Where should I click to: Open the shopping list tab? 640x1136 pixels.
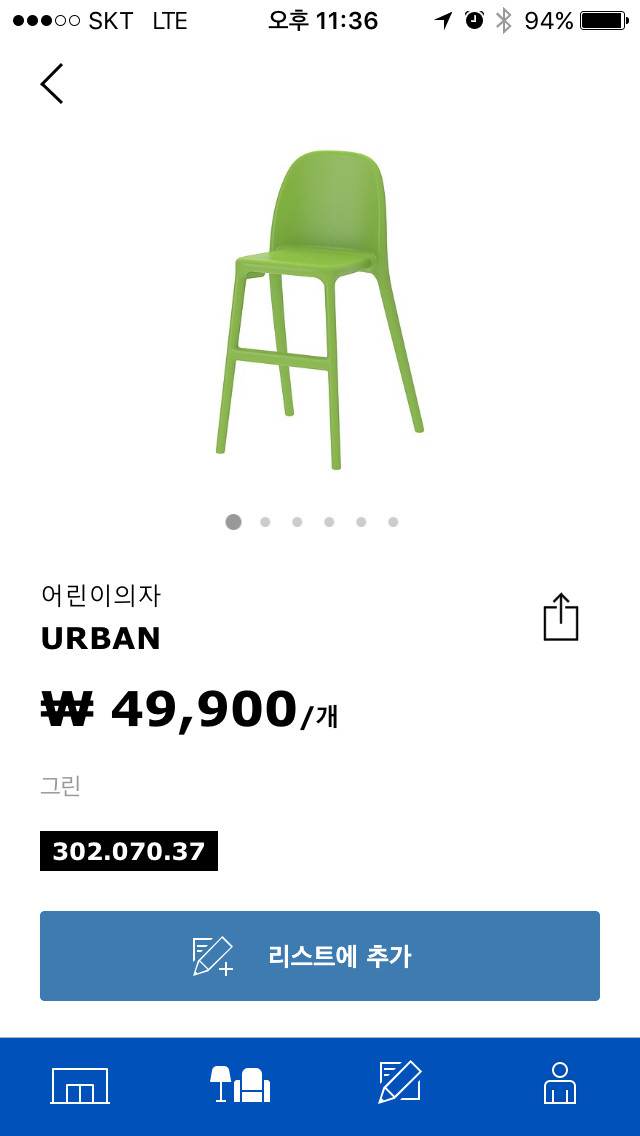coord(400,1083)
